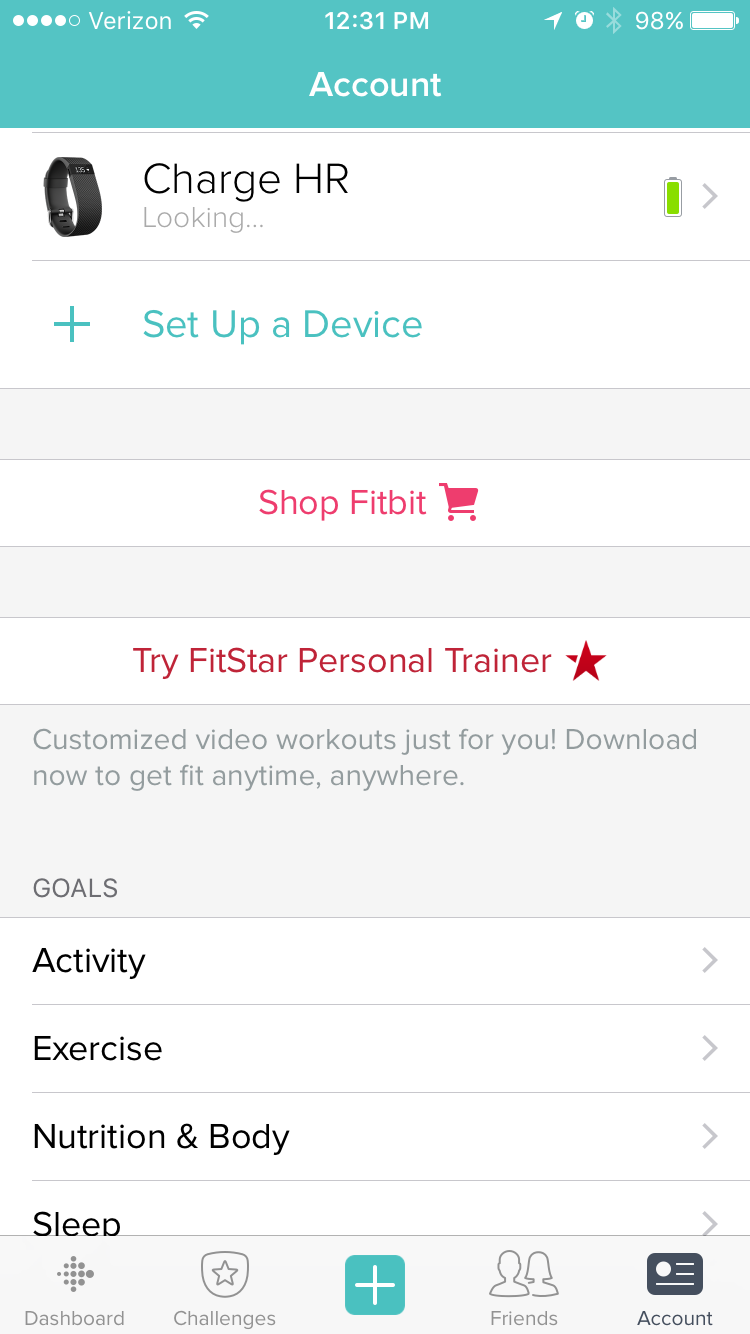
Task: Open Activity goals
Action: coord(375,961)
